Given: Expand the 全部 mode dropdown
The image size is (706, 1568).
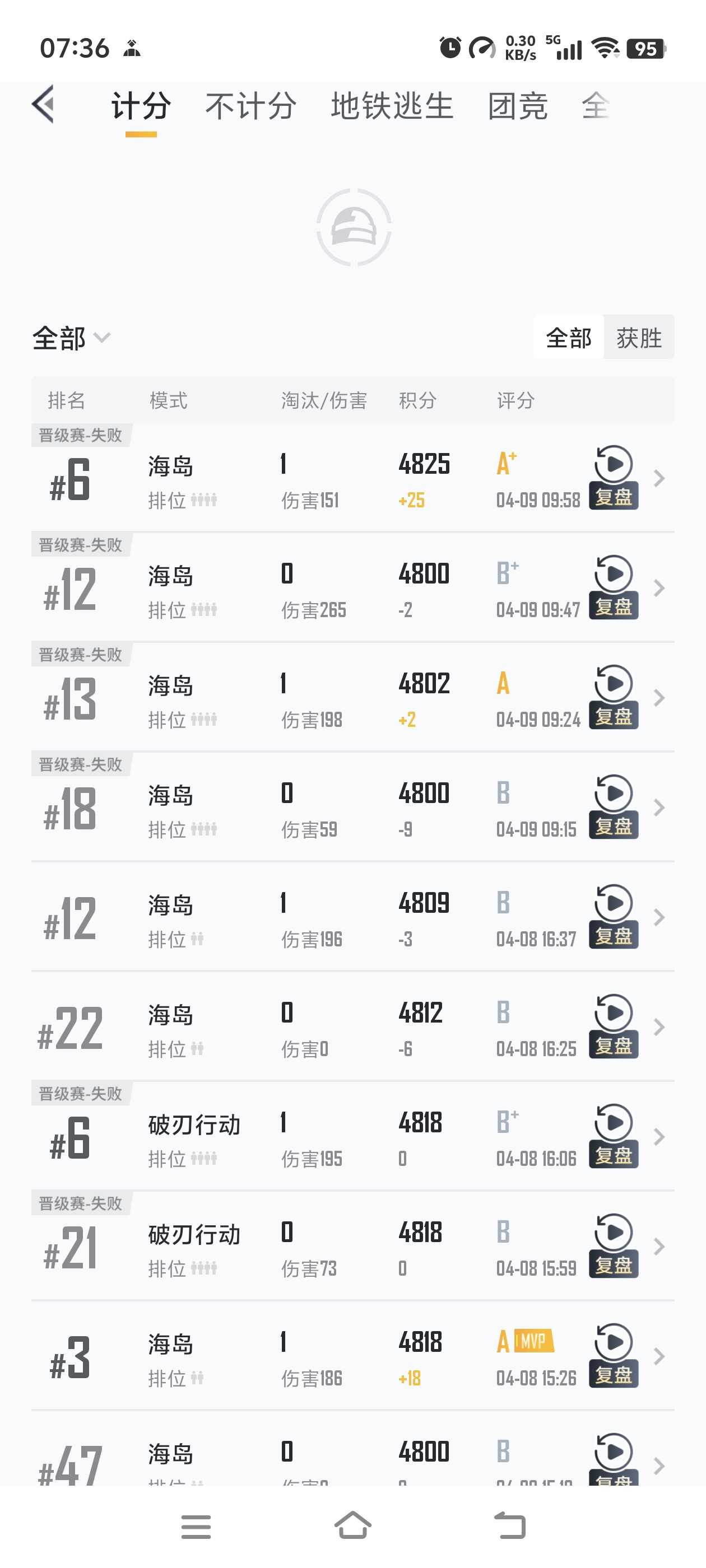Looking at the screenshot, I should [x=71, y=338].
